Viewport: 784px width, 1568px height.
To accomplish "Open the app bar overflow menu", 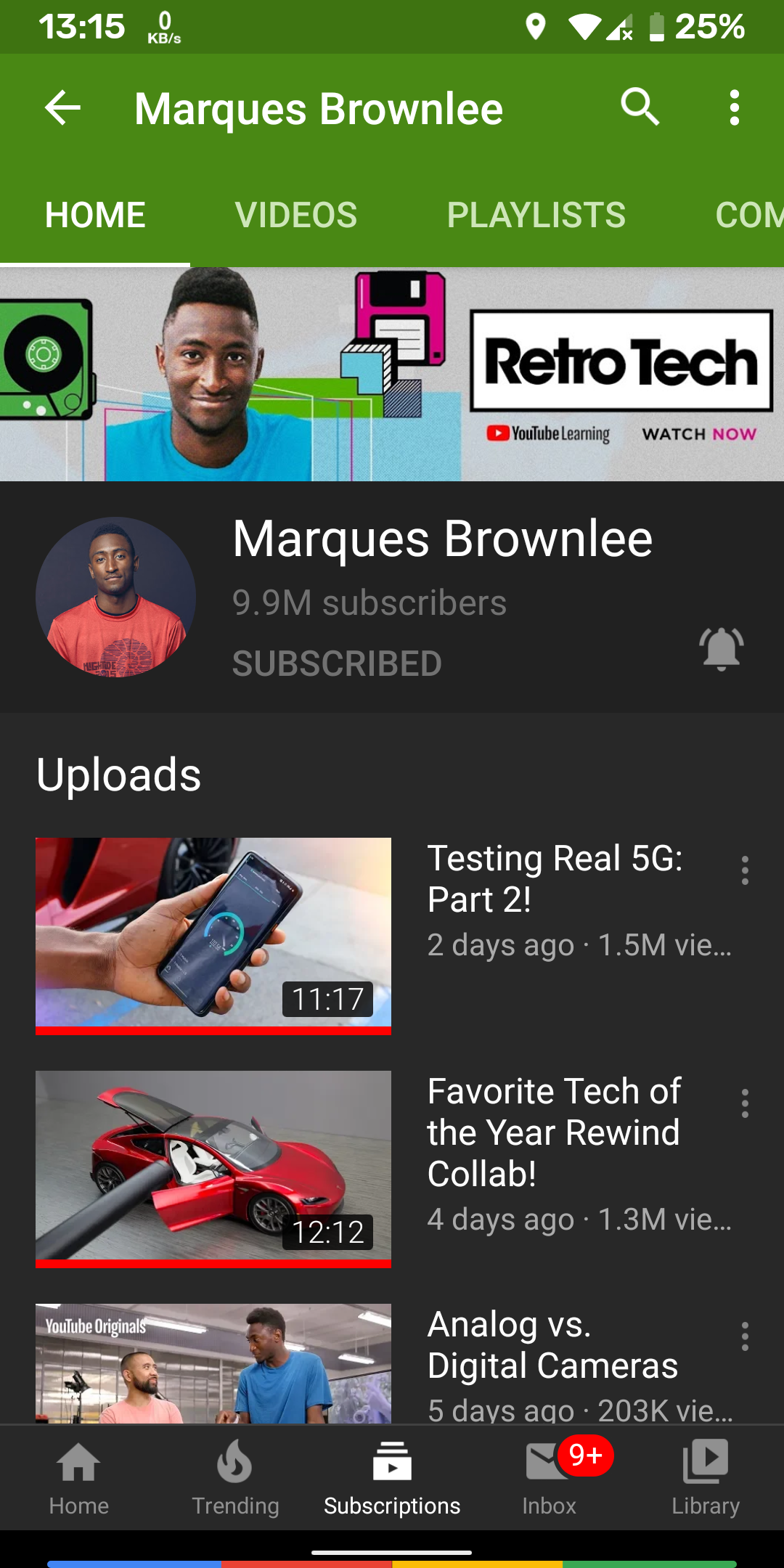I will (735, 108).
